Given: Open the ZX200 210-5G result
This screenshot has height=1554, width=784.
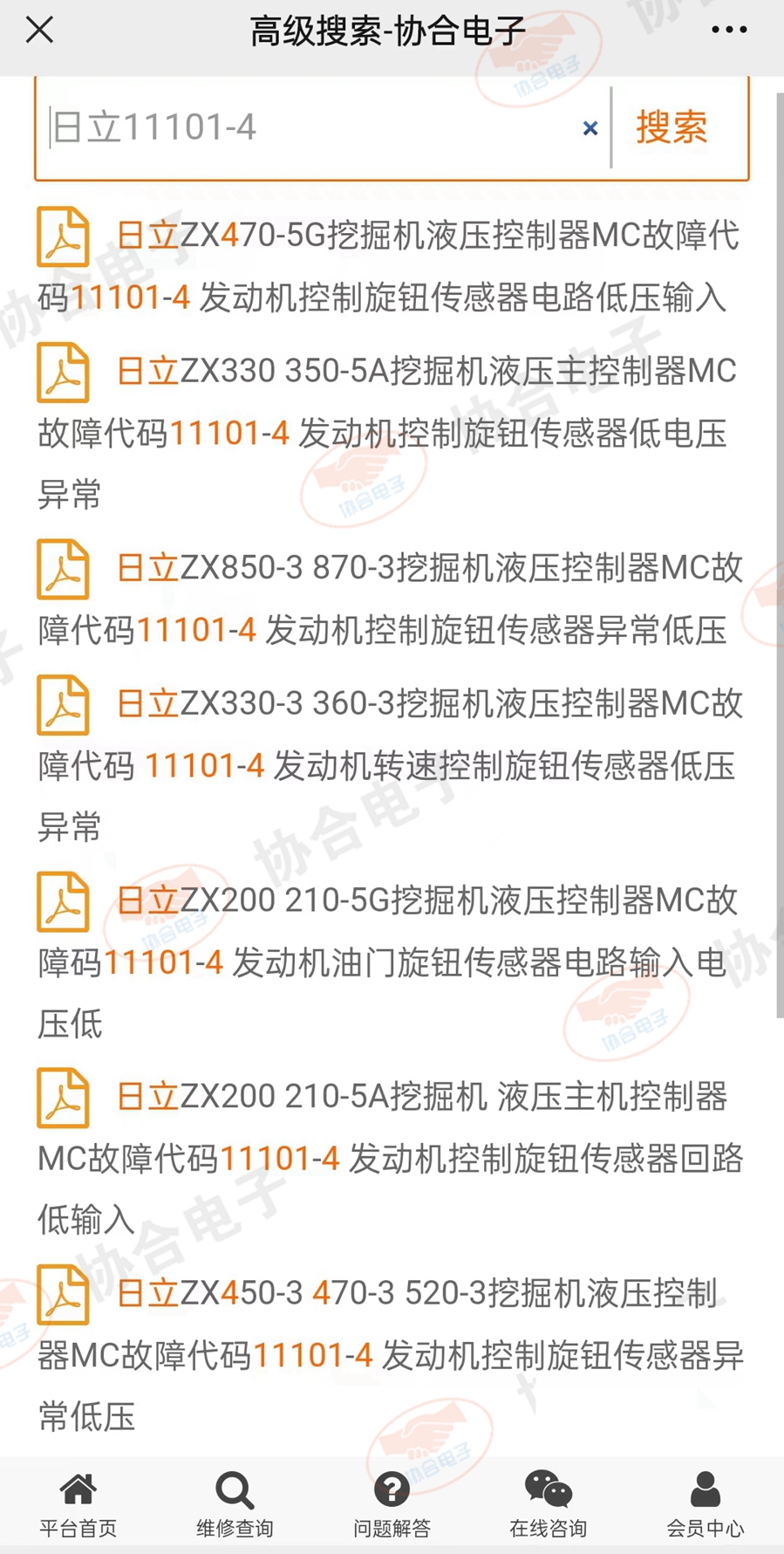Looking at the screenshot, I should 390,962.
